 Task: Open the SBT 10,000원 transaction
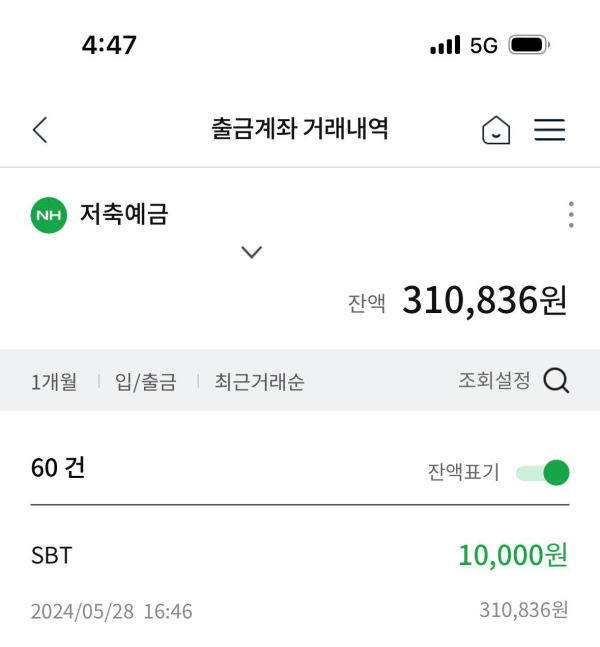pyautogui.click(x=300, y=581)
